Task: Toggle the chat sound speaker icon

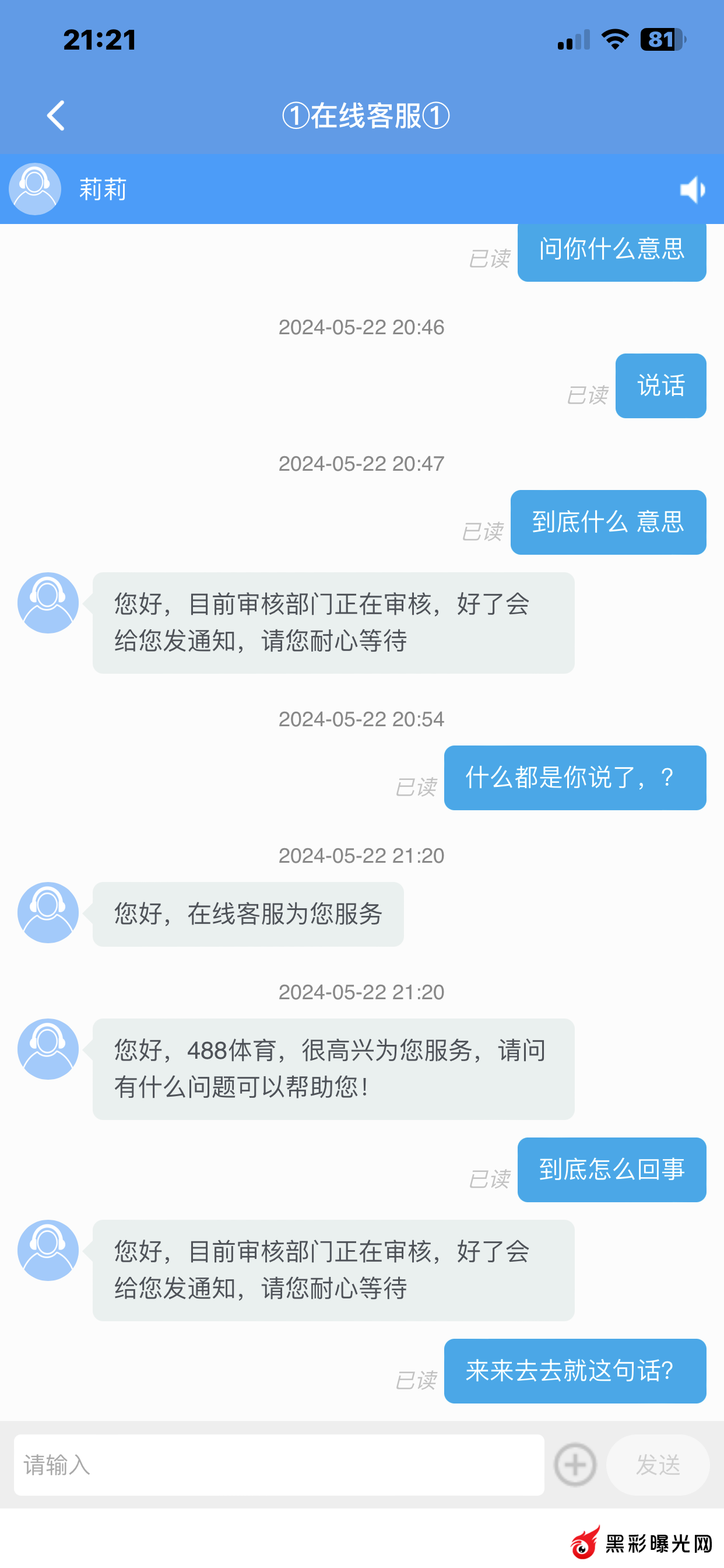Action: 693,190
